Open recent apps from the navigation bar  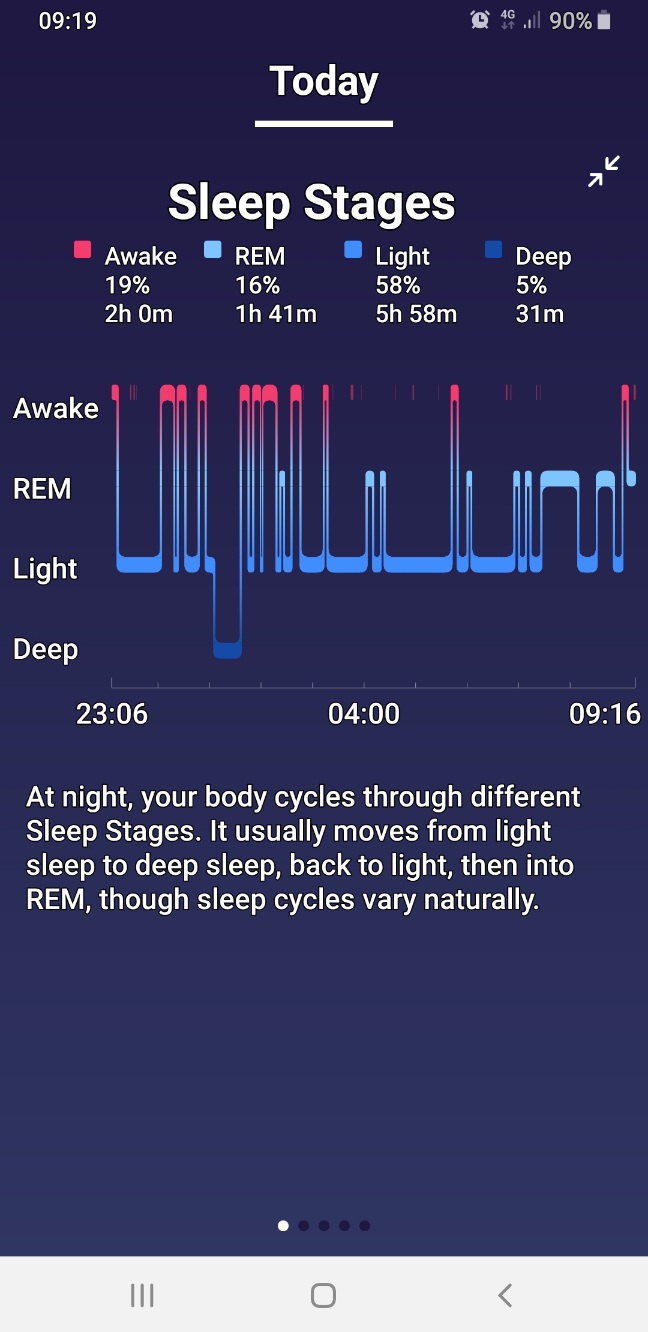pyautogui.click(x=142, y=1295)
